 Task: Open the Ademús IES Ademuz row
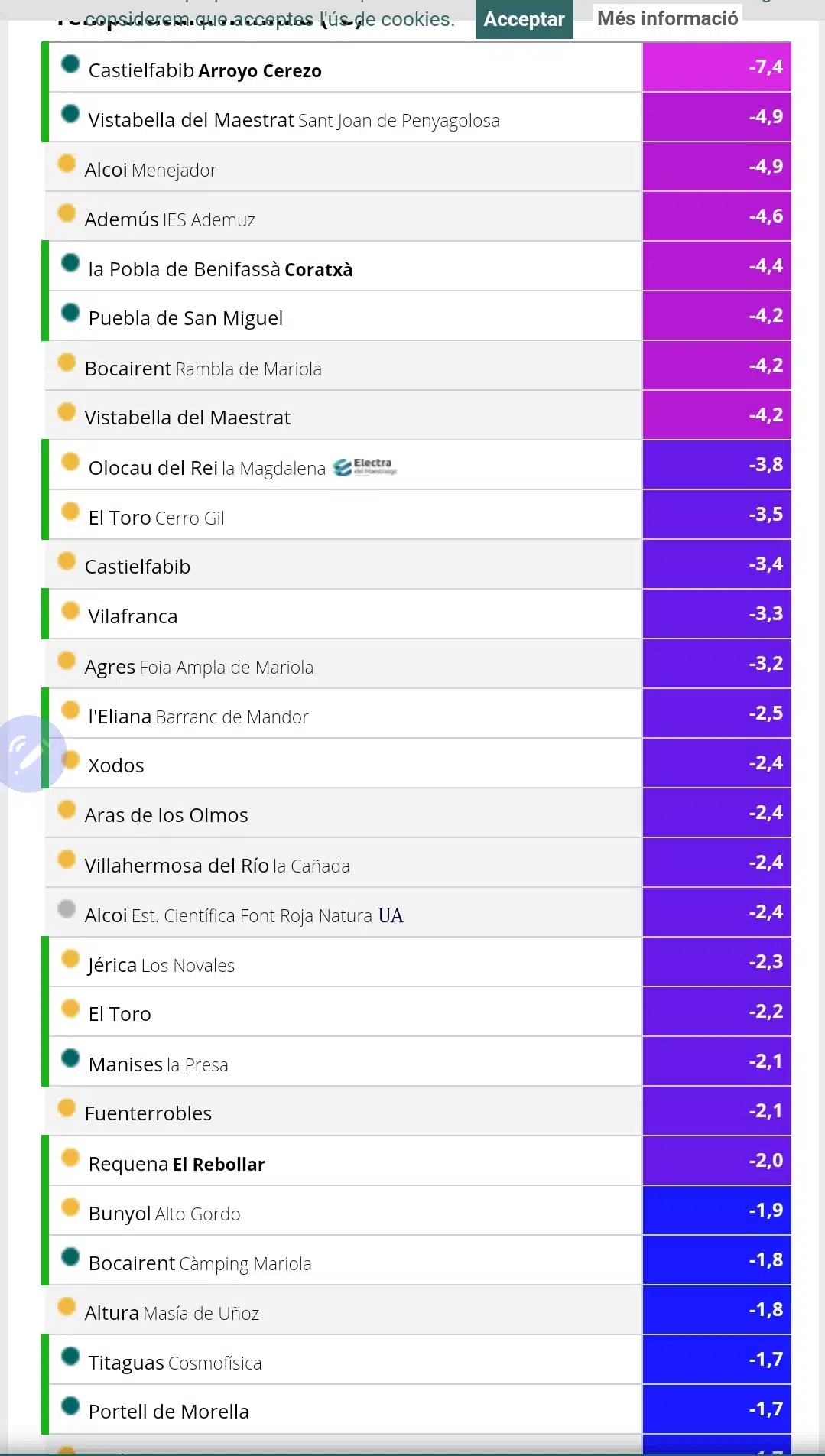tap(416, 216)
